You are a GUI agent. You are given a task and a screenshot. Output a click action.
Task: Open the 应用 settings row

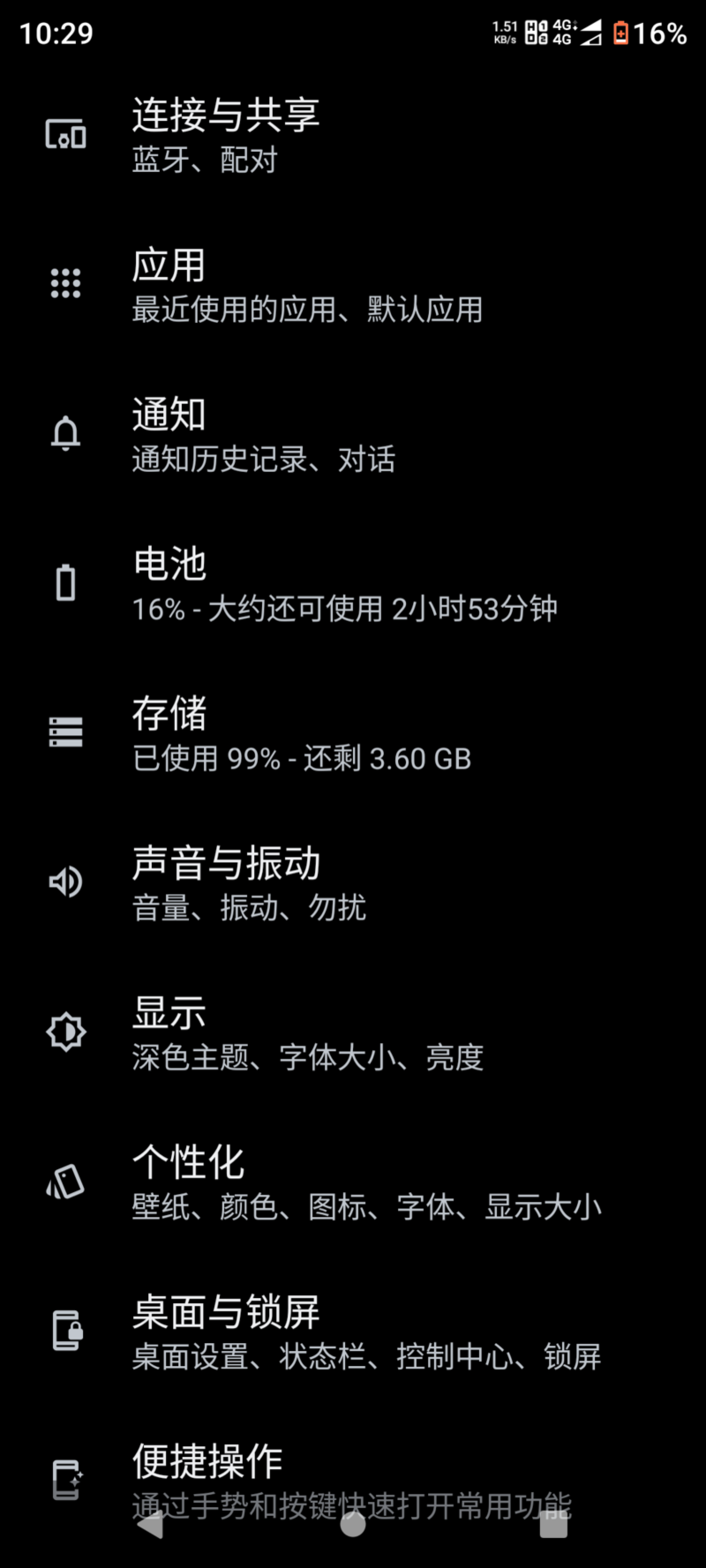(353, 285)
